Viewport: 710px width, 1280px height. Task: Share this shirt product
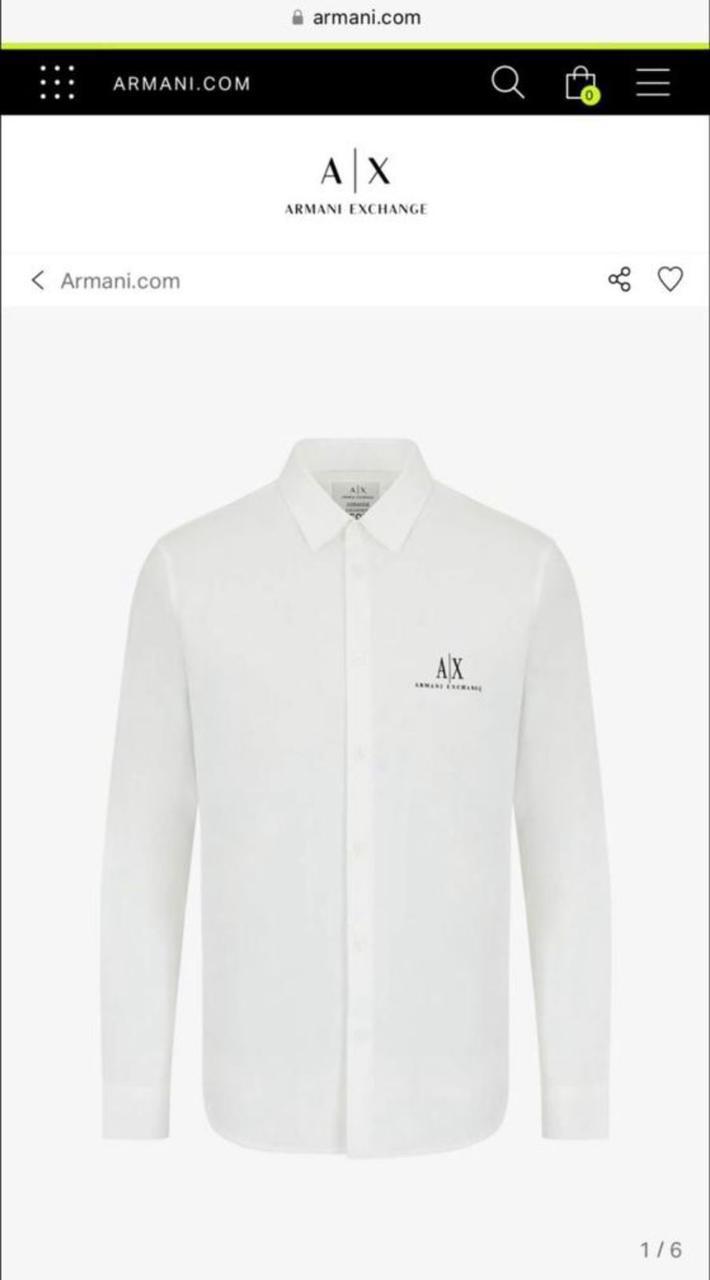(x=620, y=279)
